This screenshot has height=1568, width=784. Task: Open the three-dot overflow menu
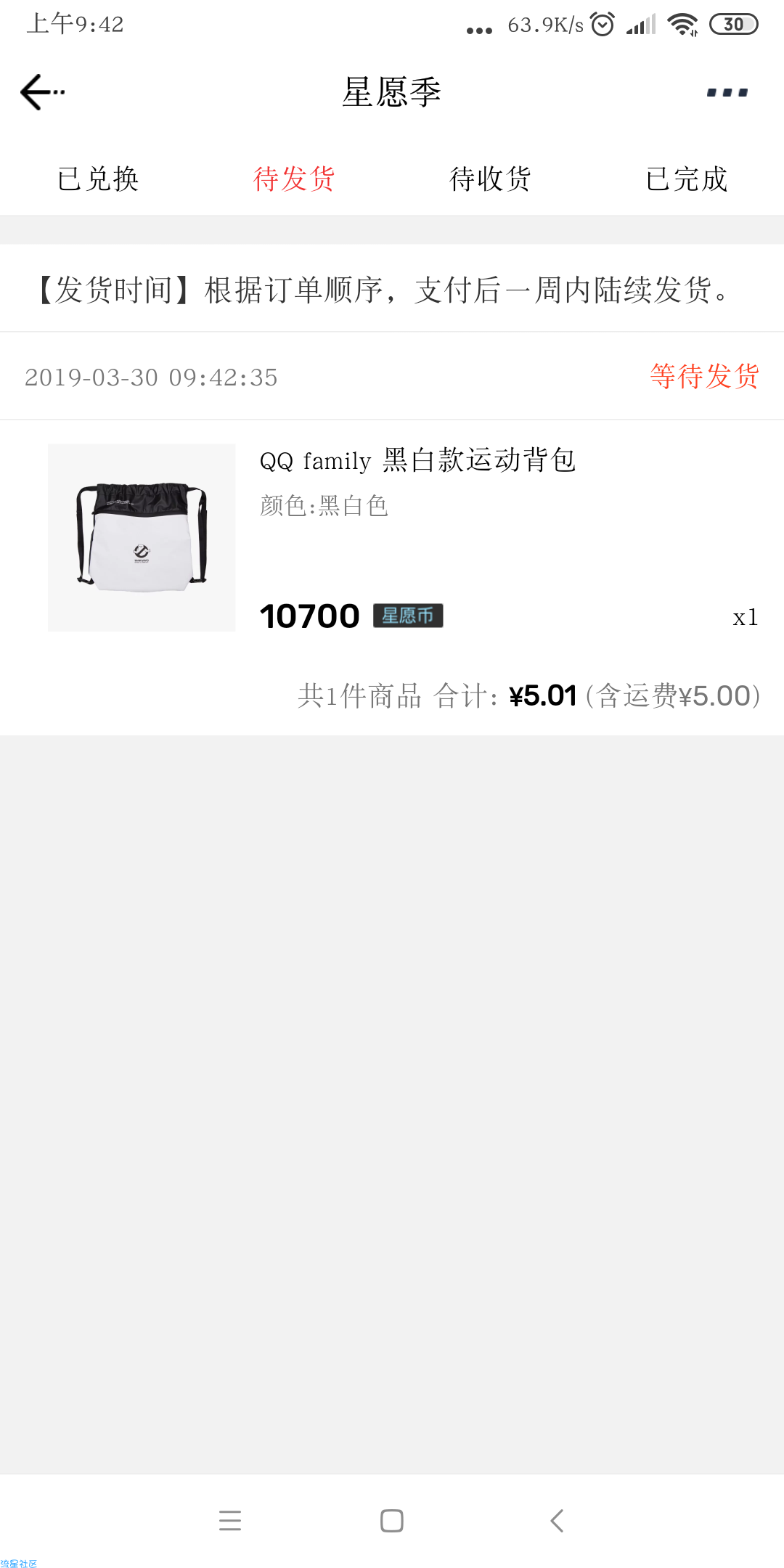pos(727,92)
